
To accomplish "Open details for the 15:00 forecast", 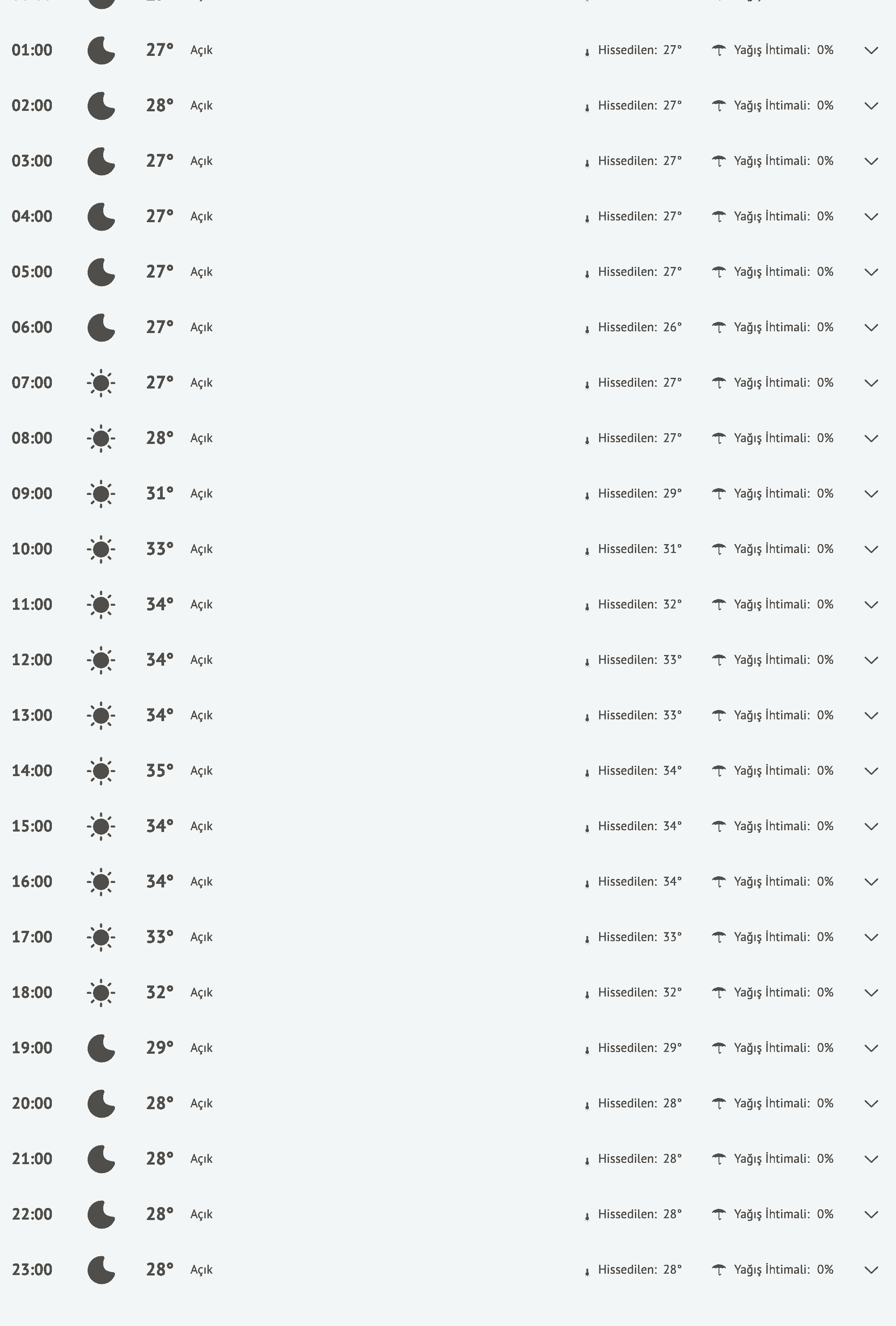I will pyautogui.click(x=871, y=826).
